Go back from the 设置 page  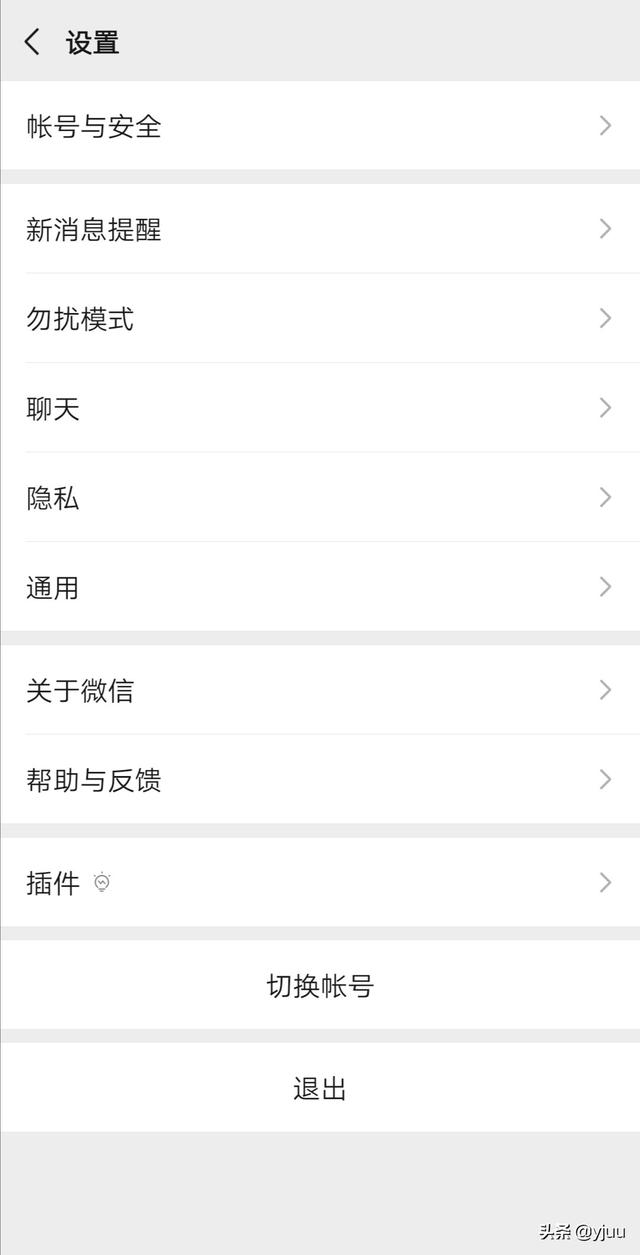pos(33,42)
